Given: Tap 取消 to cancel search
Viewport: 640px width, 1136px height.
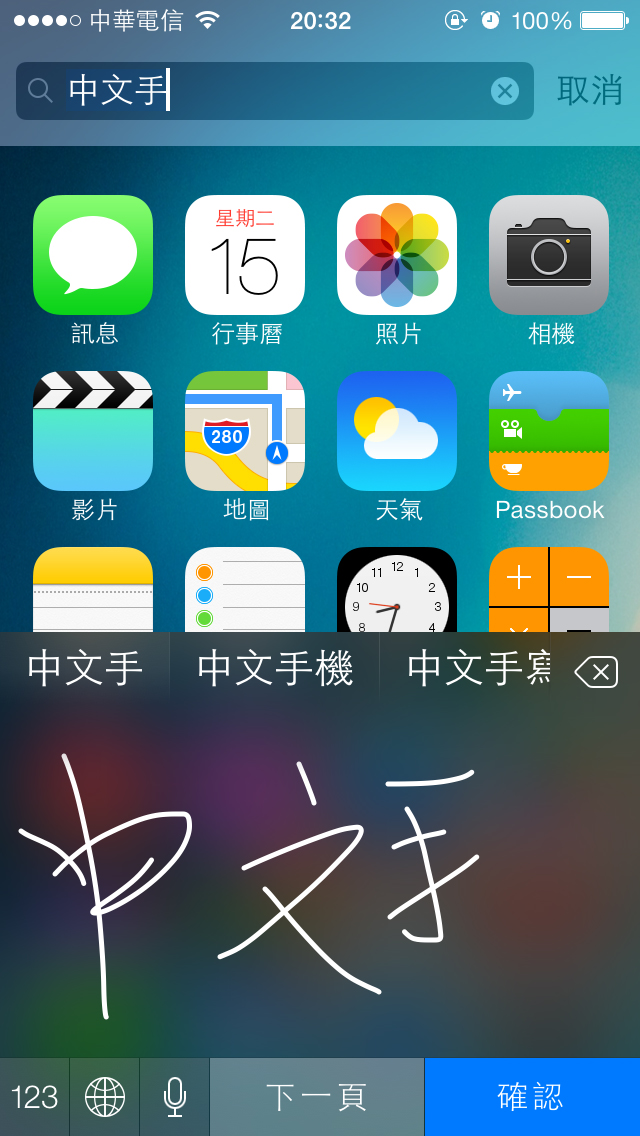Looking at the screenshot, I should point(590,91).
